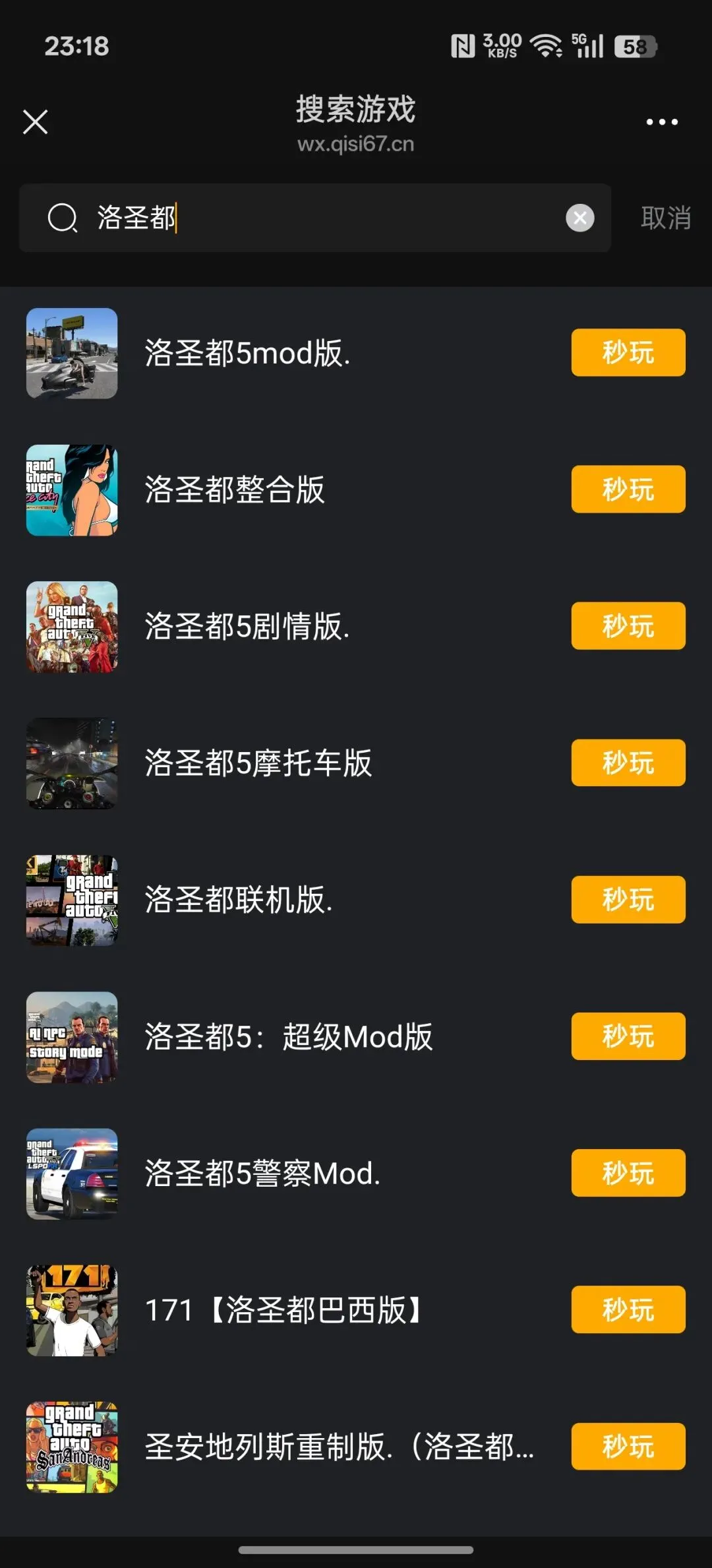
Task: Select the 洛圣都5mod版 game thumbnail
Action: point(72,353)
